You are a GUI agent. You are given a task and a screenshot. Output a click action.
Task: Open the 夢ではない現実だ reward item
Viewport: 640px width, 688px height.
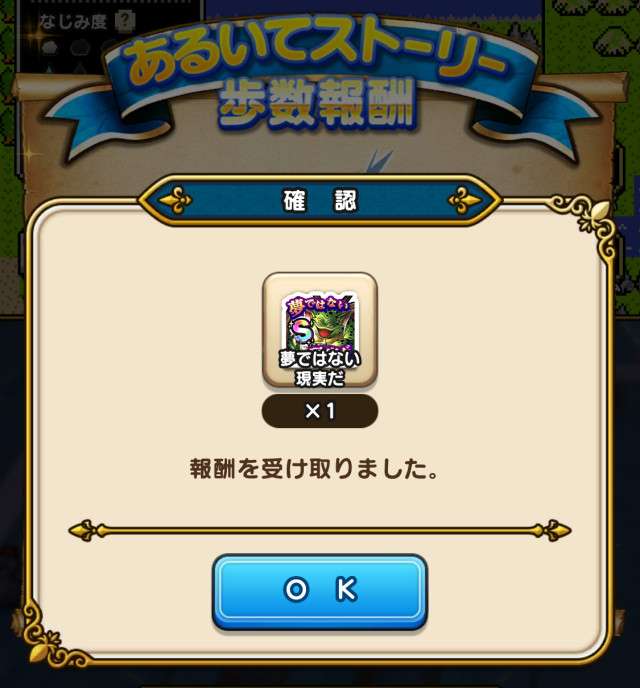point(319,330)
